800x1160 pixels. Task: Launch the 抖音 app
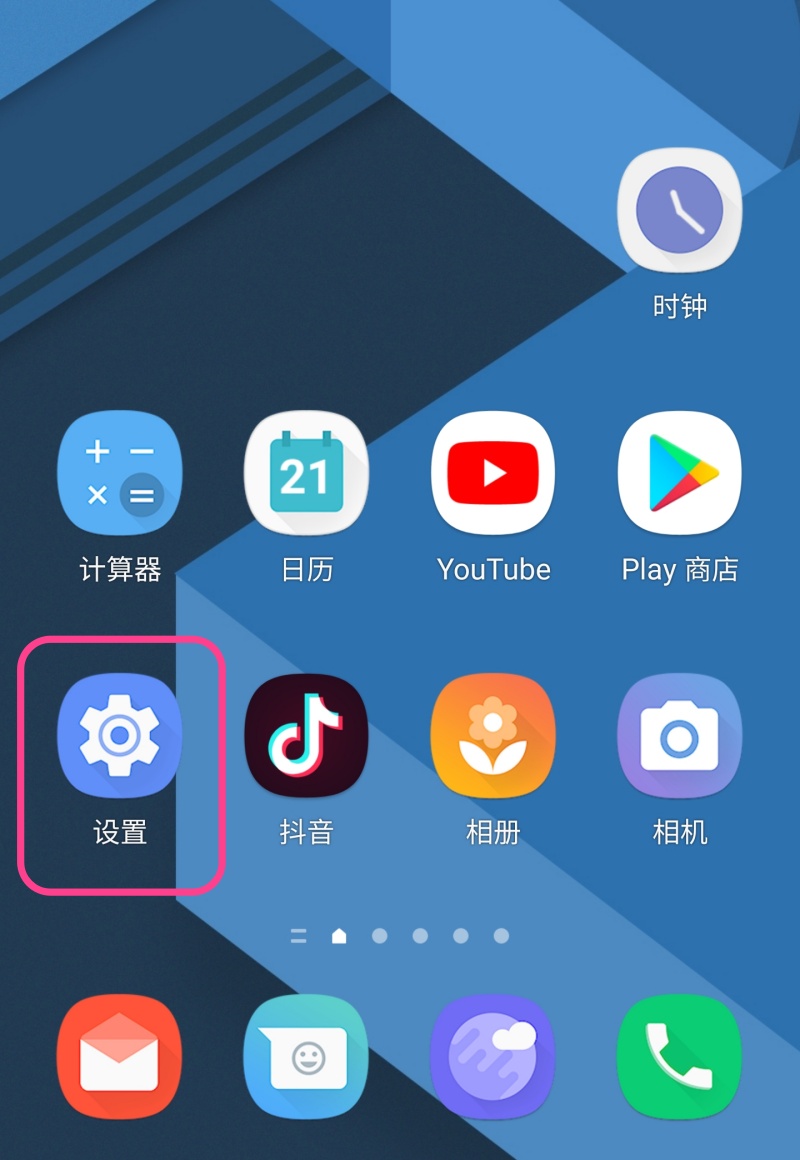pyautogui.click(x=306, y=735)
